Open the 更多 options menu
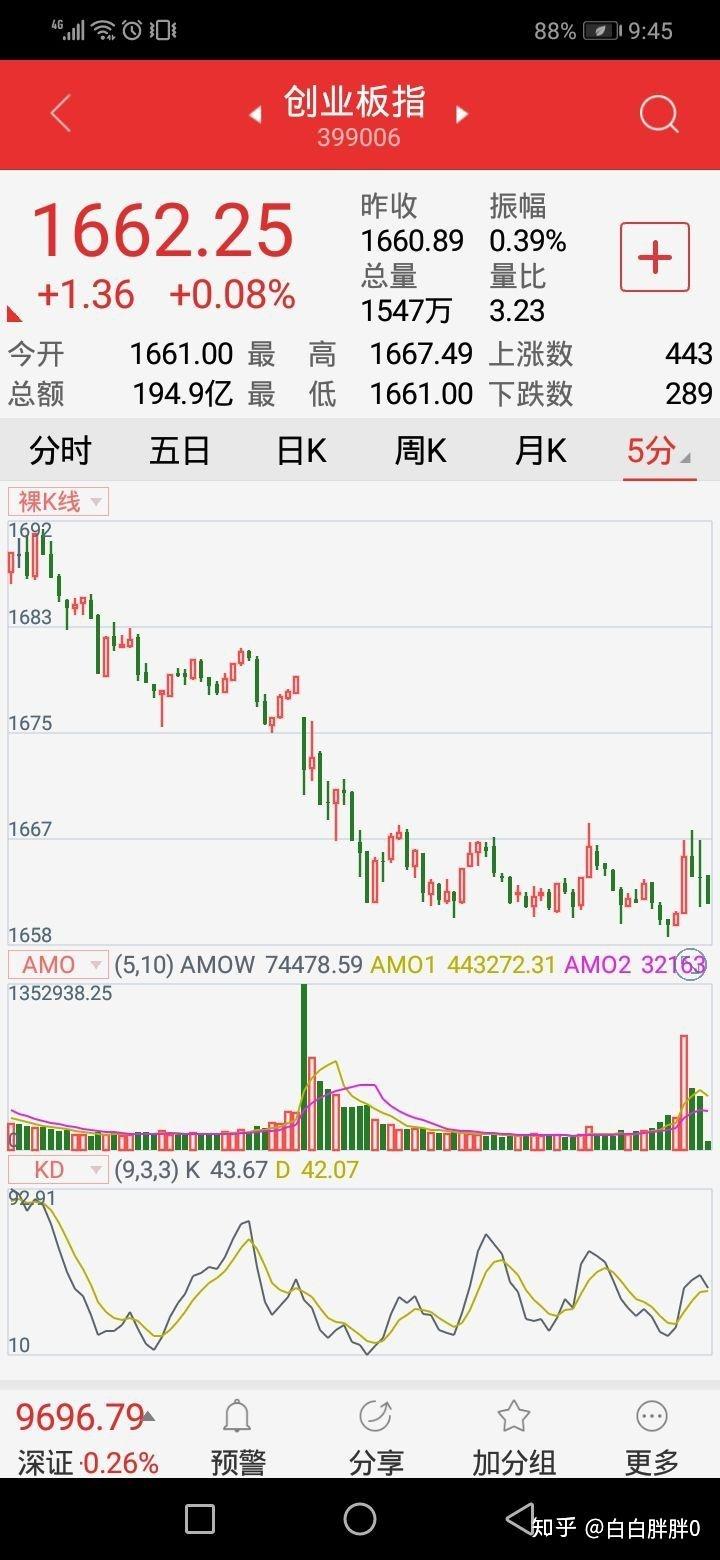Image resolution: width=720 pixels, height=1560 pixels. click(x=652, y=1438)
